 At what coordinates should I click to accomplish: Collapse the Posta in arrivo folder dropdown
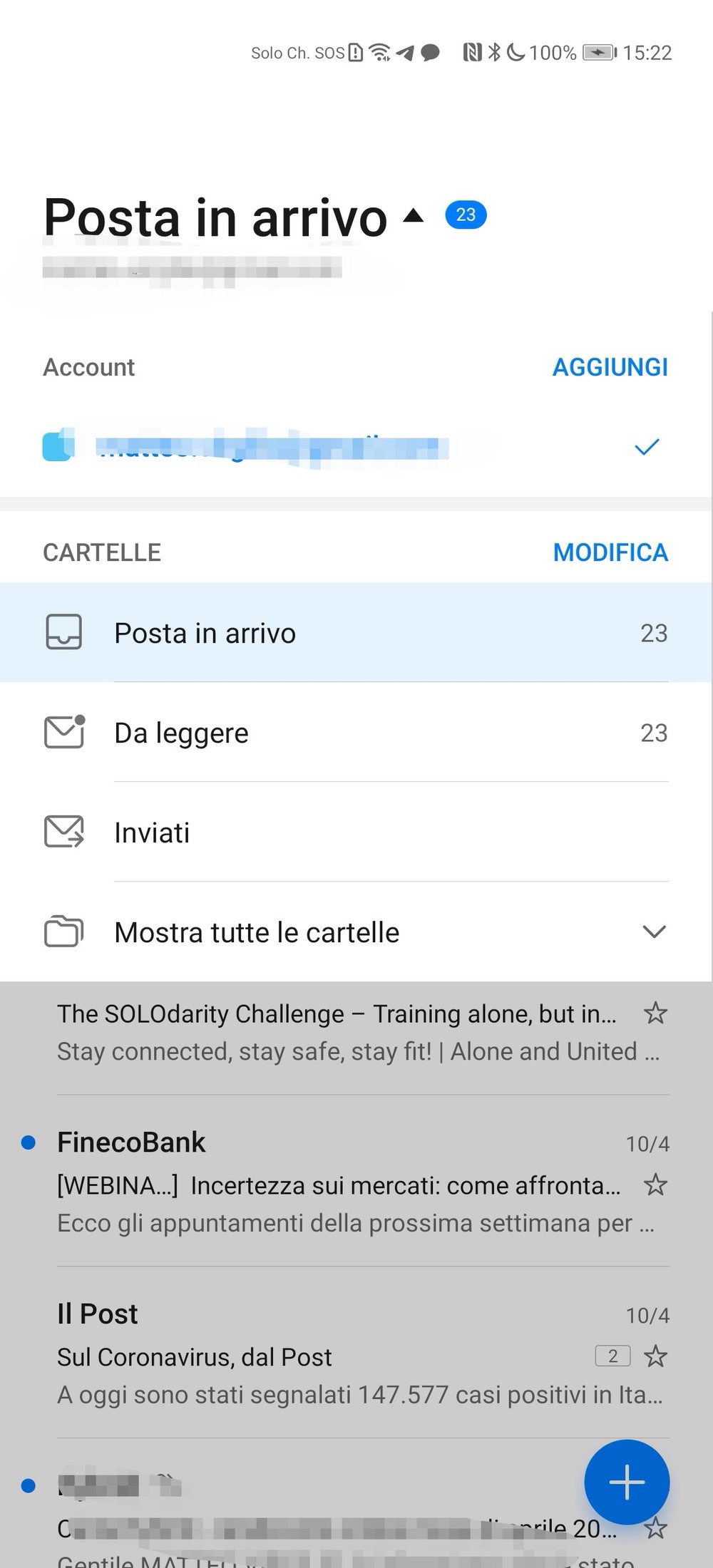point(413,215)
